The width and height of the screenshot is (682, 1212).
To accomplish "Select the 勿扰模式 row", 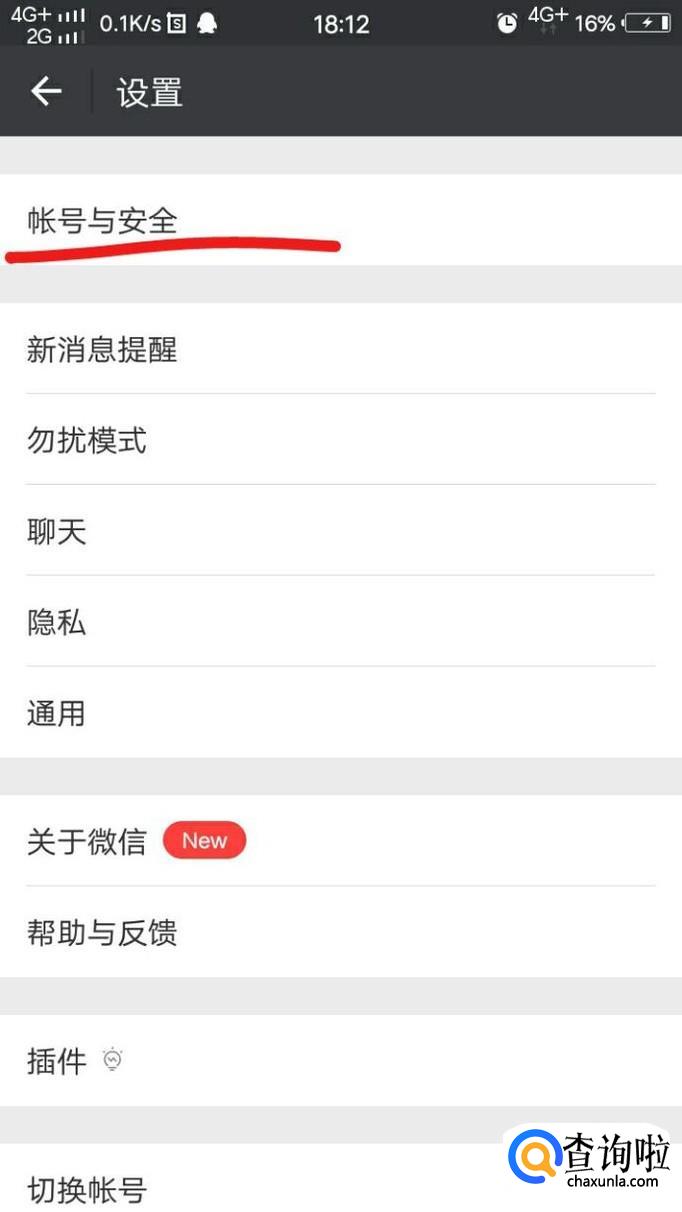I will point(340,440).
